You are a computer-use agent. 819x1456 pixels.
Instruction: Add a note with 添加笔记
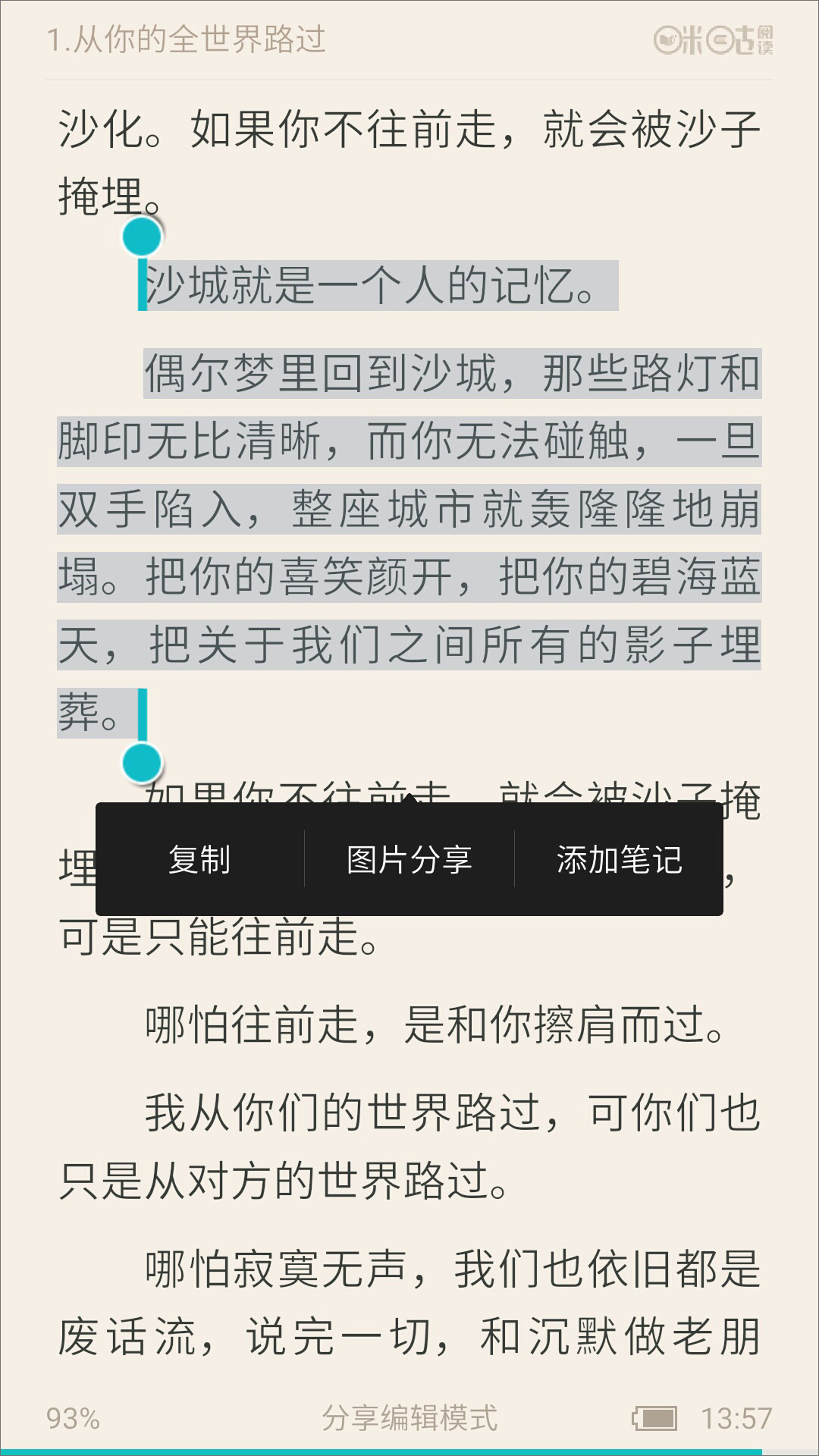(x=619, y=859)
